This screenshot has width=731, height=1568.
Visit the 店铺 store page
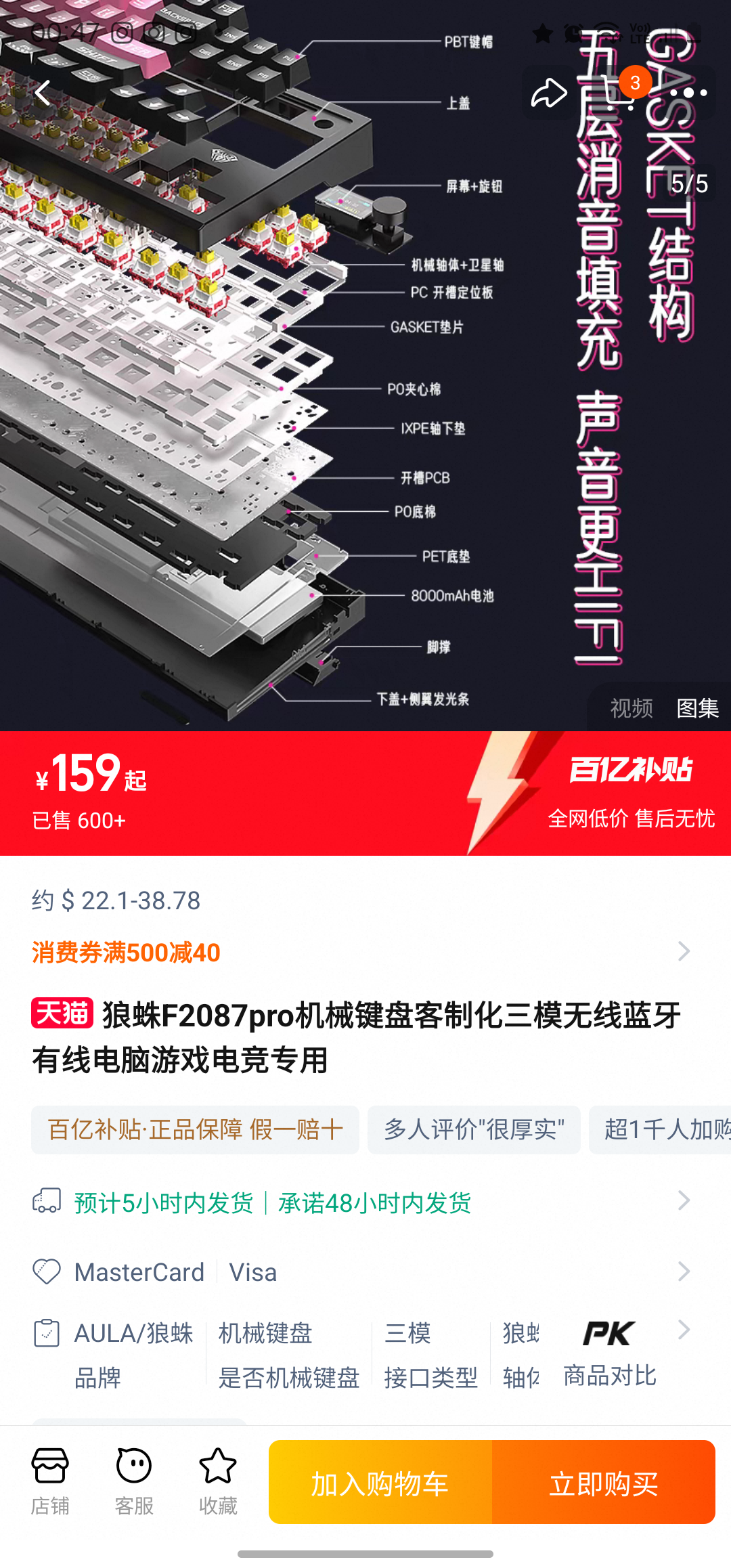(x=50, y=1481)
